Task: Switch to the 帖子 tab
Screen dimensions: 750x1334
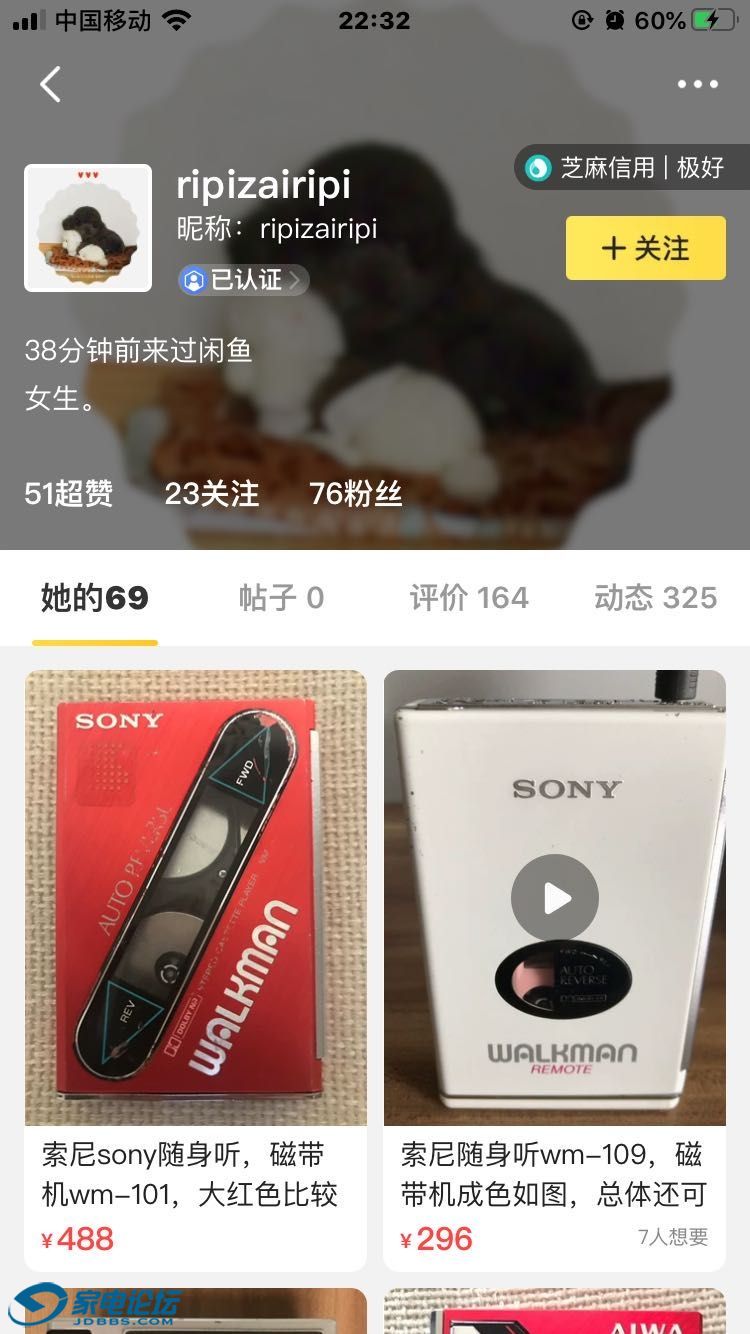Action: coord(281,598)
